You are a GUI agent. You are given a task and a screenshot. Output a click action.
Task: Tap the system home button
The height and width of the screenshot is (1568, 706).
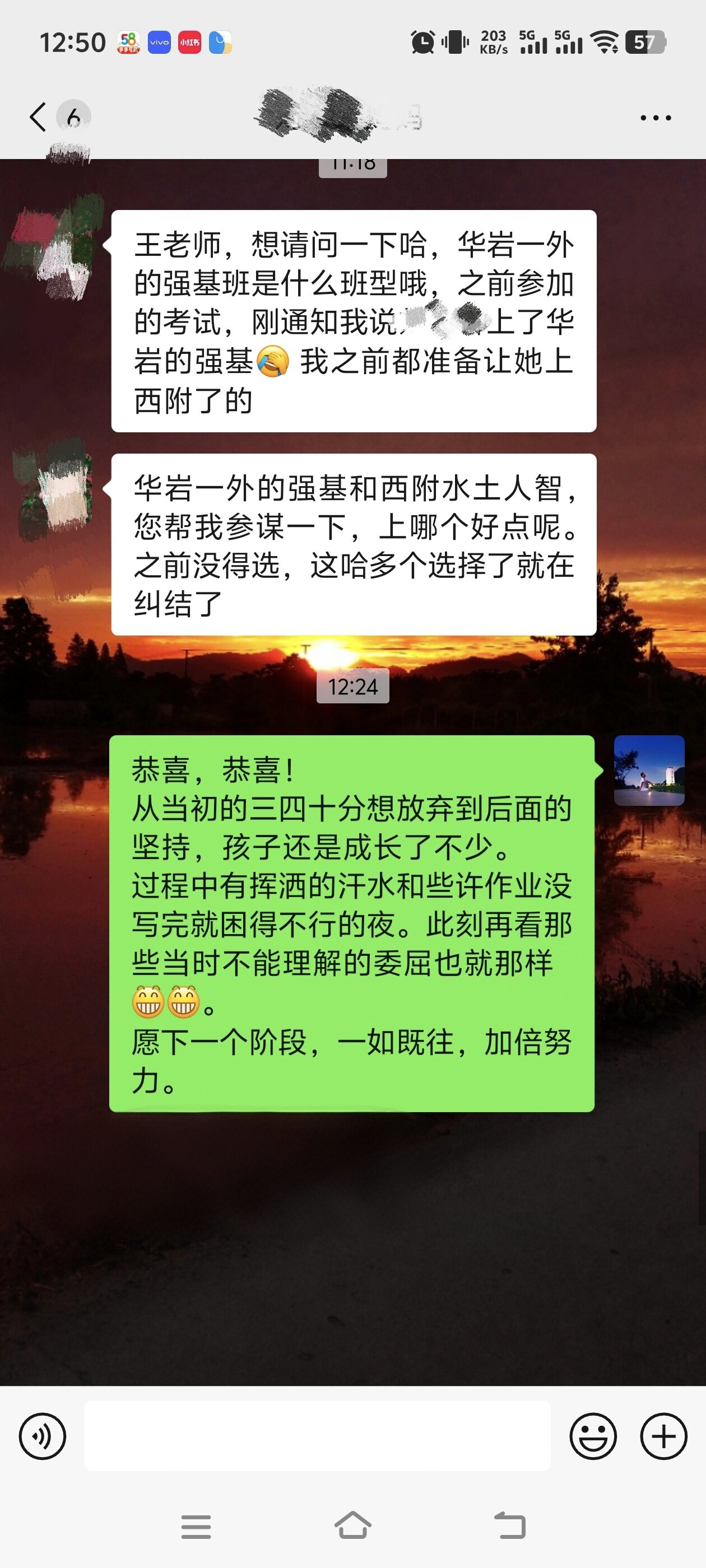pyautogui.click(x=352, y=1526)
